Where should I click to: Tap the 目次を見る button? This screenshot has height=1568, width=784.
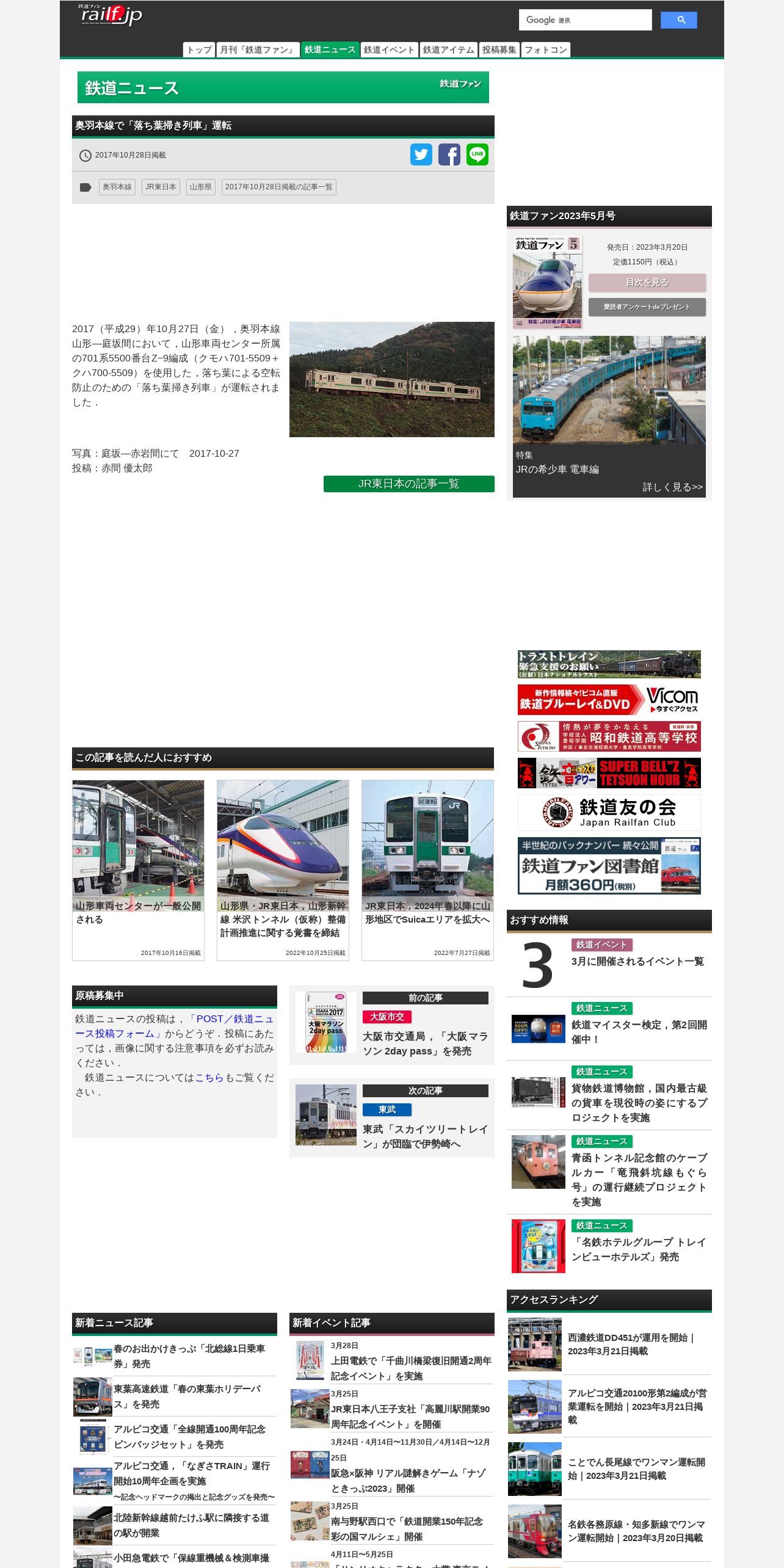point(647,282)
